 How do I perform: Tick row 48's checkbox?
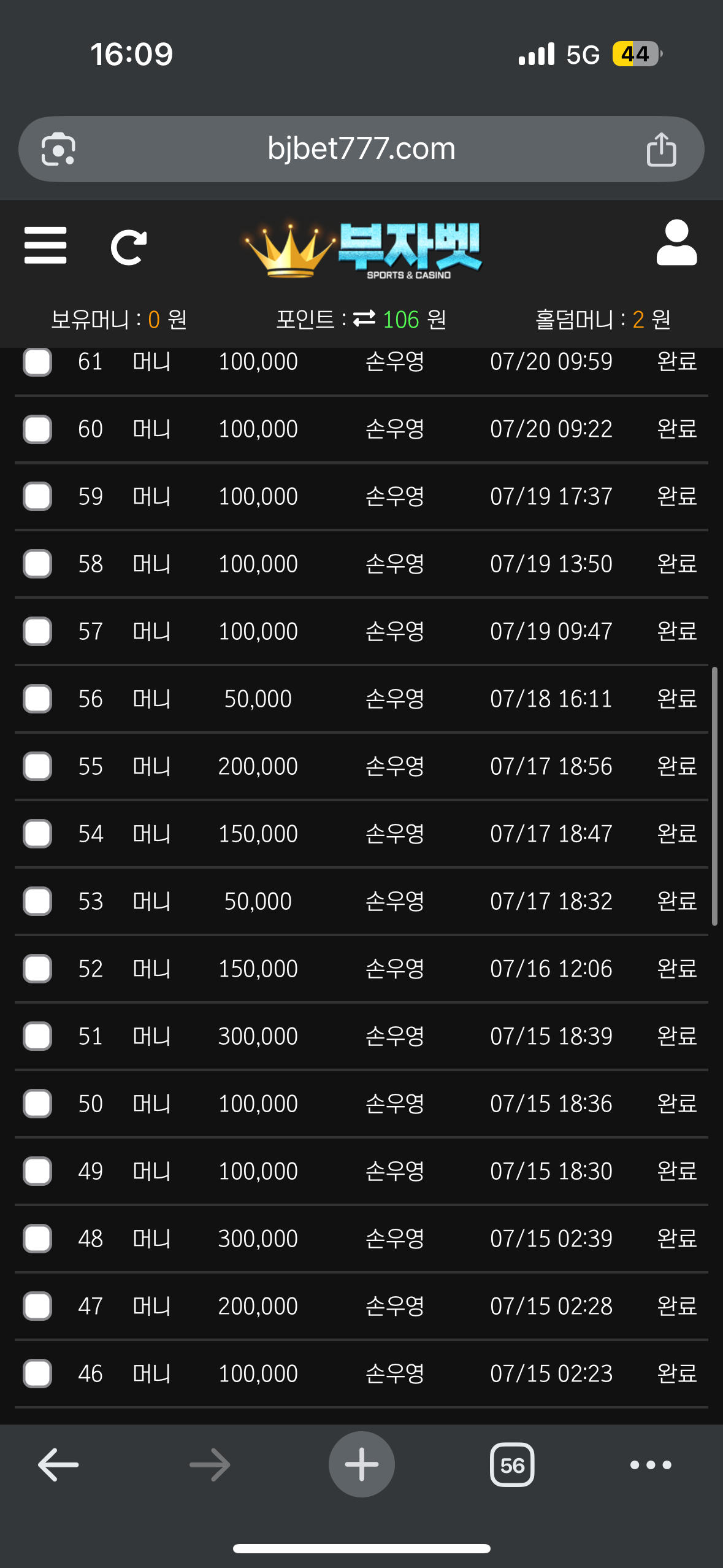[x=37, y=1239]
